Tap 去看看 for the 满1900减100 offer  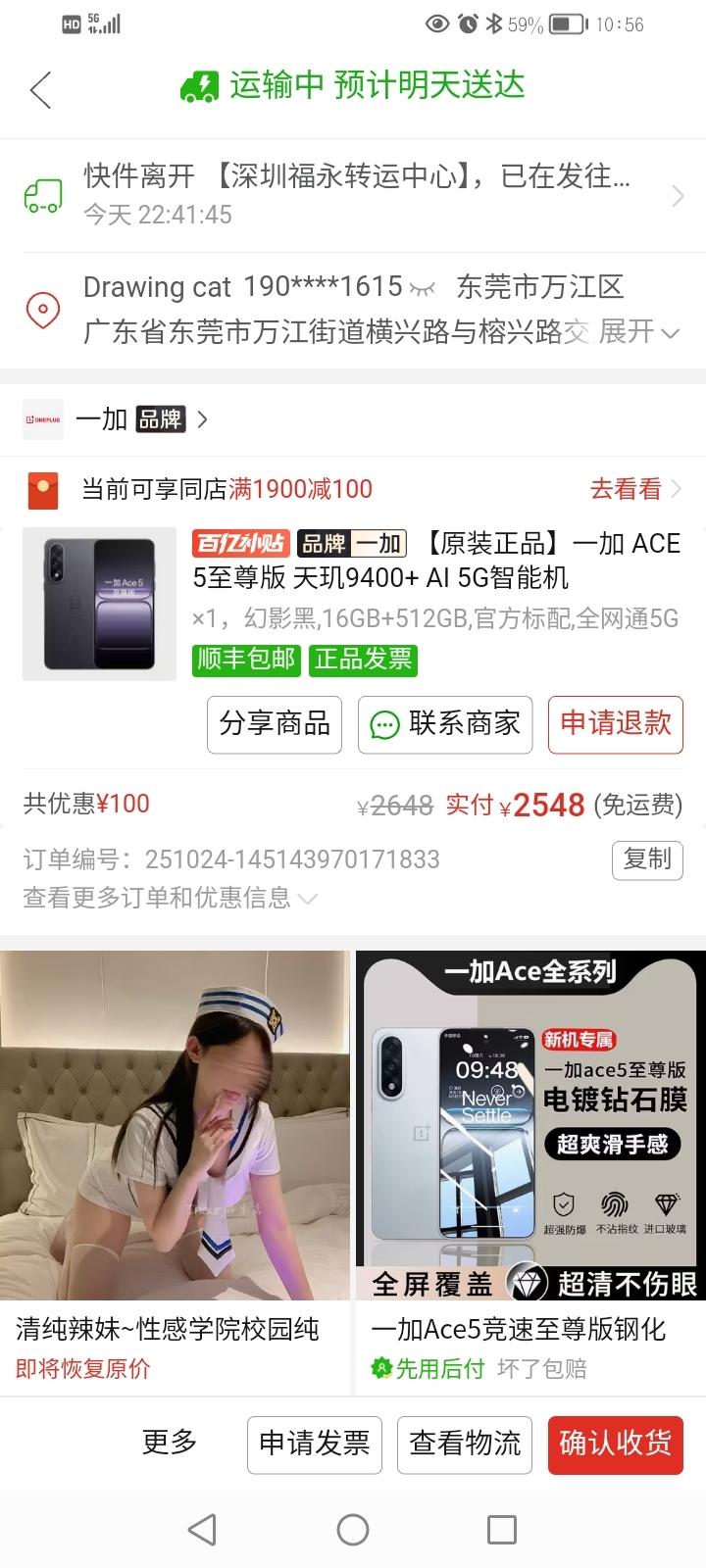[634, 489]
